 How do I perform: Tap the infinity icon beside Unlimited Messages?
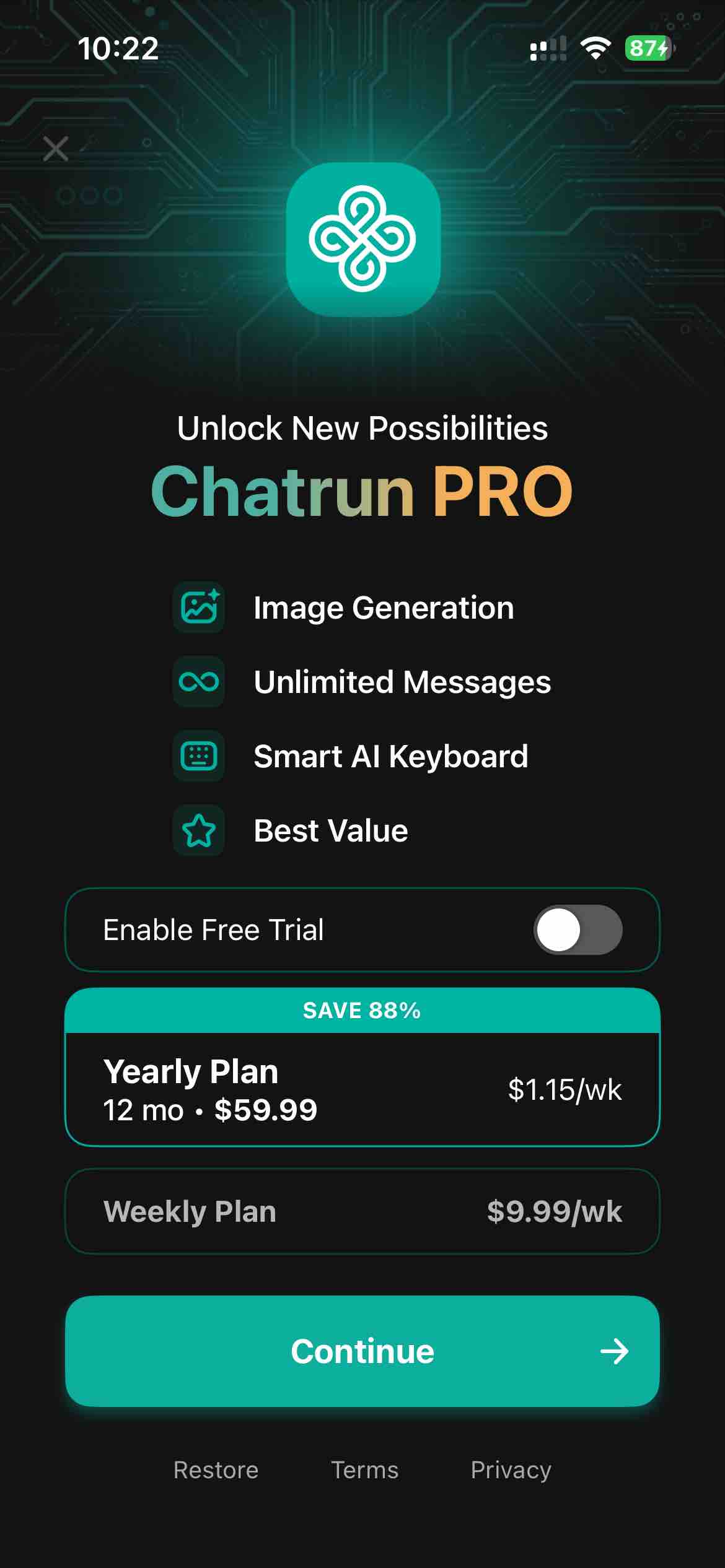click(x=198, y=683)
